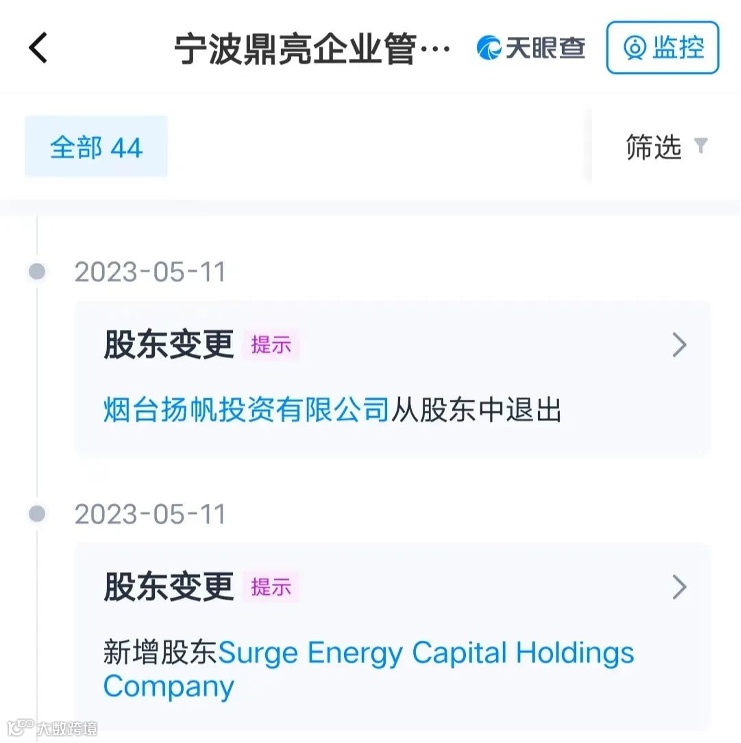Select the 全部 44 tab
The image size is (741, 743).
click(x=96, y=147)
